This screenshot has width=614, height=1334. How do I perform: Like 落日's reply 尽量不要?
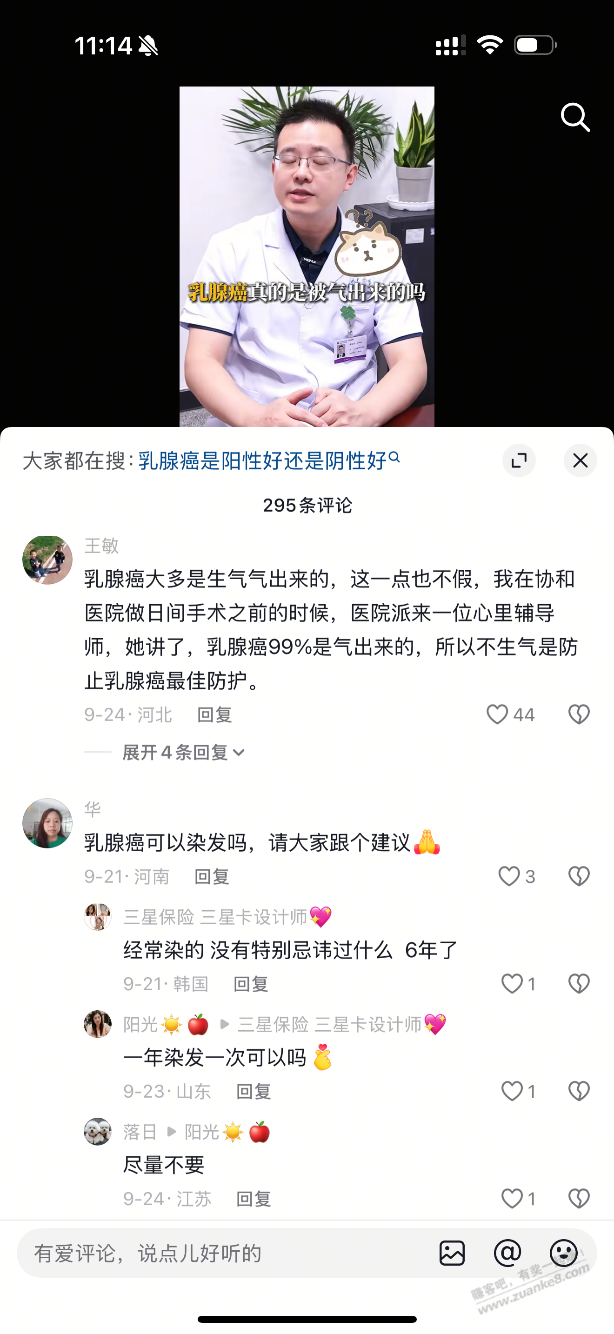[x=513, y=1198]
